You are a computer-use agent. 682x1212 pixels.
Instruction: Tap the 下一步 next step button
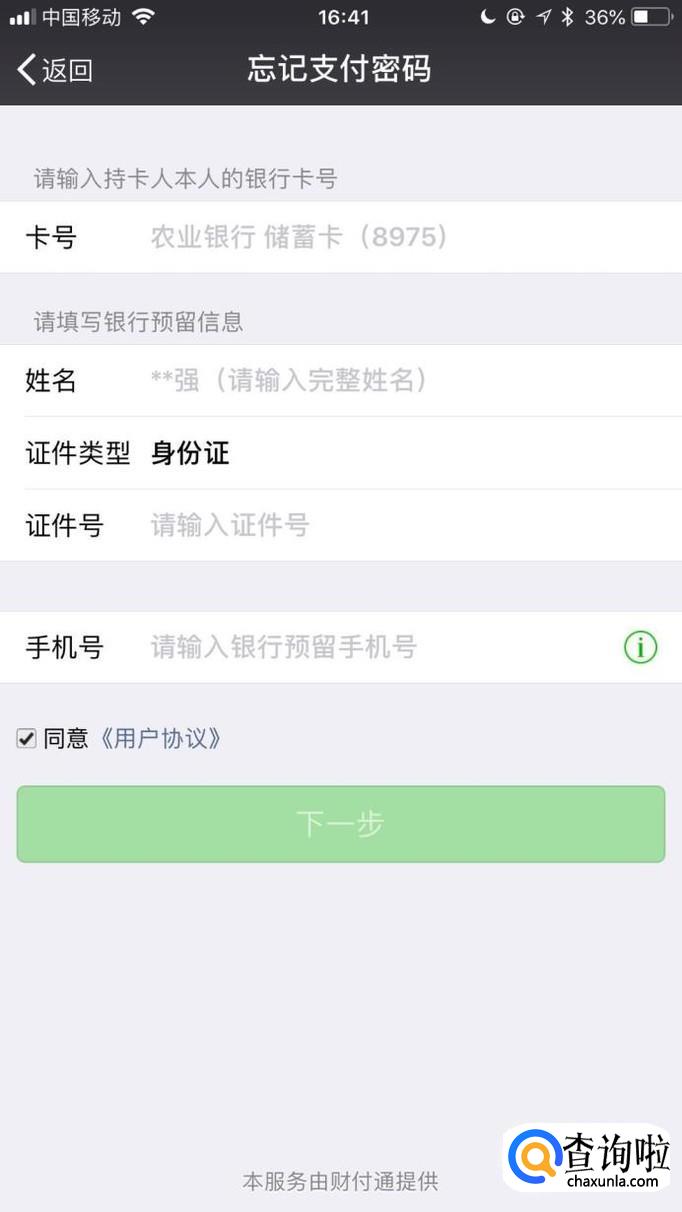[x=340, y=824]
